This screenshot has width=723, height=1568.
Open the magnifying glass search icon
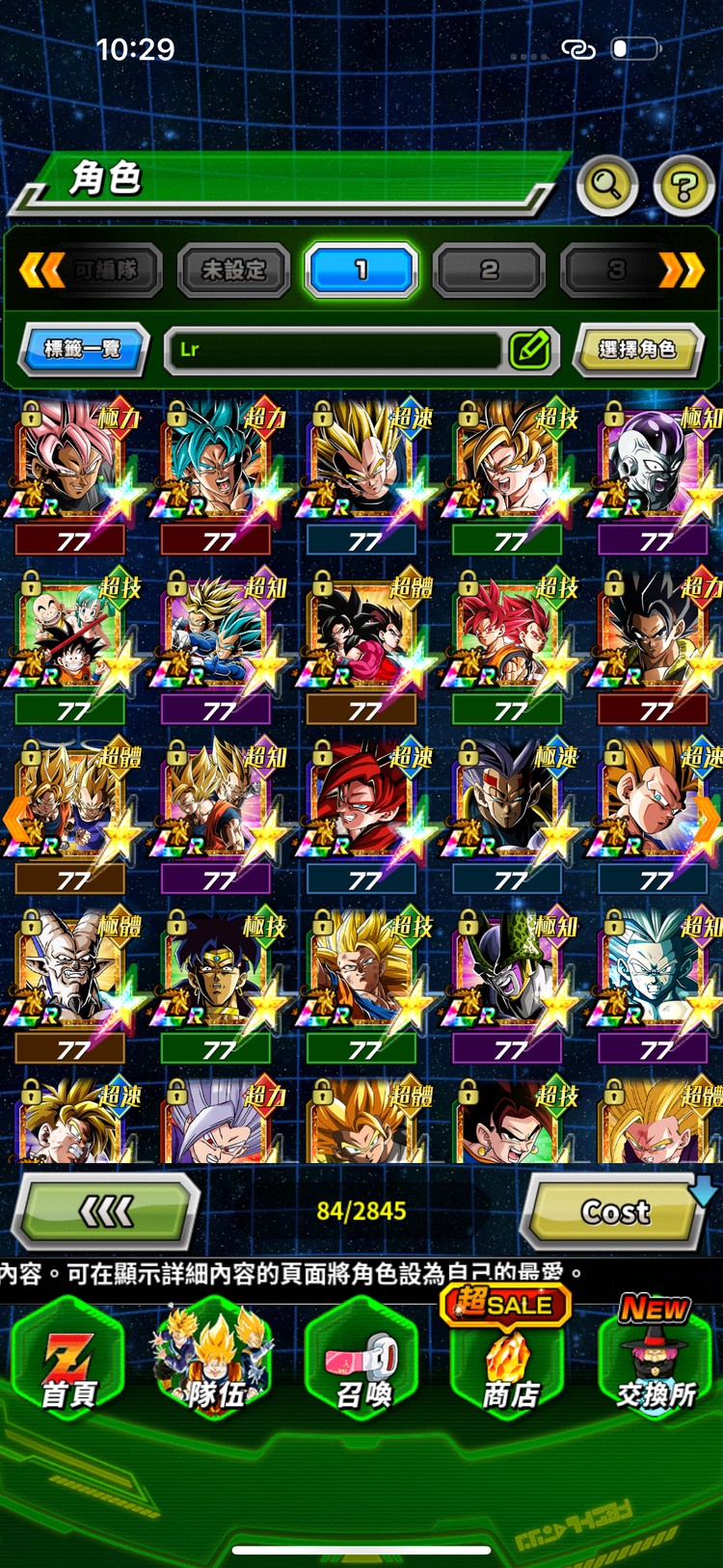coord(606,183)
